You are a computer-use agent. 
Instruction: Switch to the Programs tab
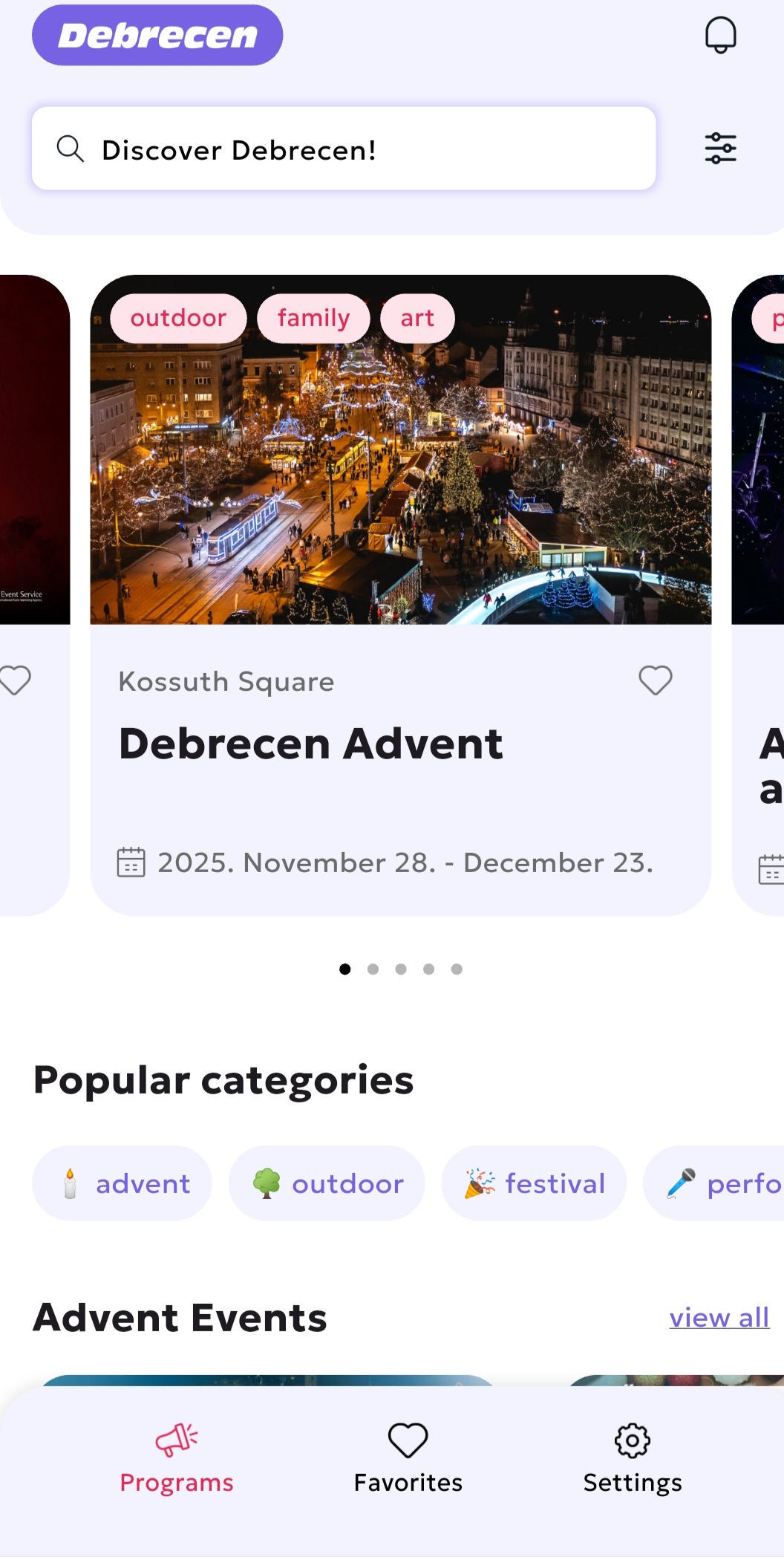pos(177,1458)
